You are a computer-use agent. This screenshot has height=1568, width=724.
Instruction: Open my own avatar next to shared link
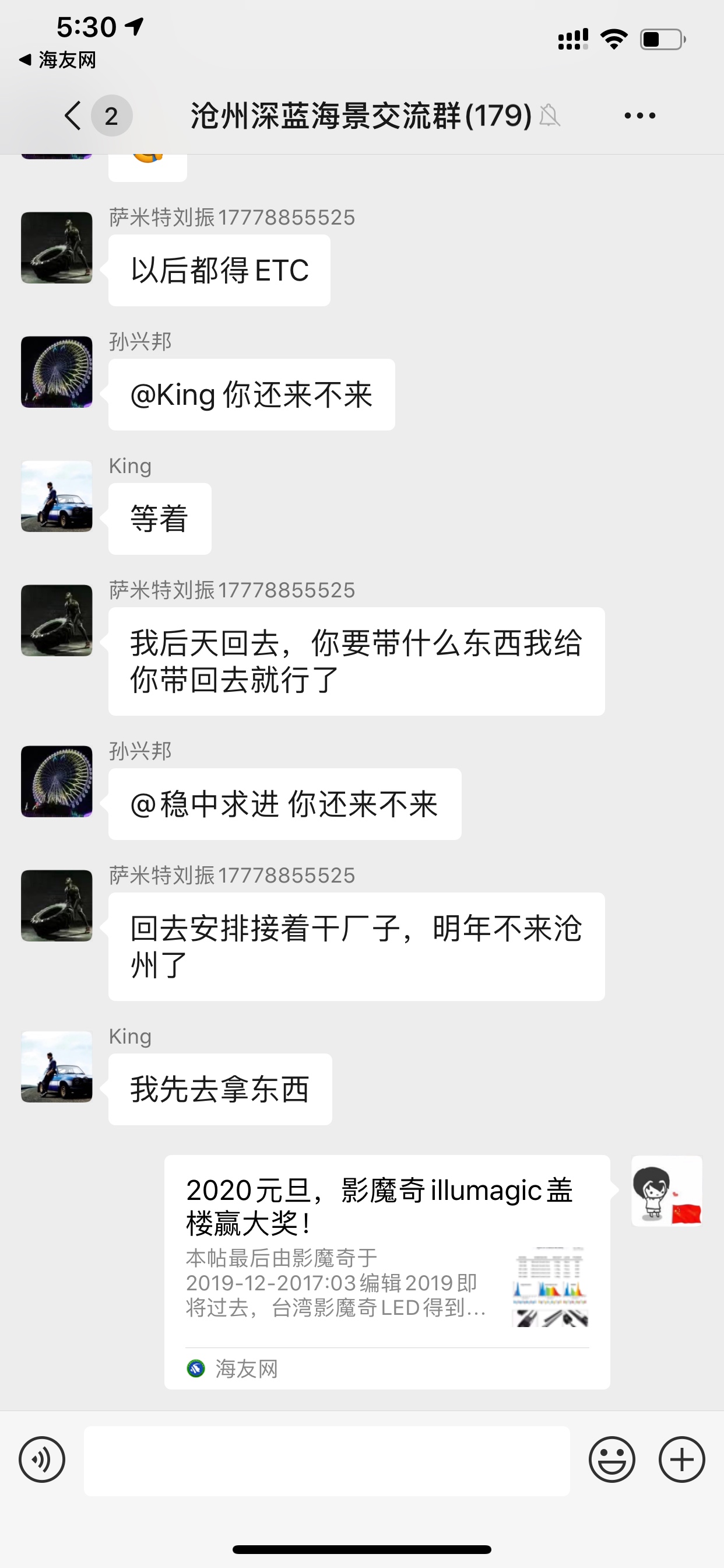666,1191
